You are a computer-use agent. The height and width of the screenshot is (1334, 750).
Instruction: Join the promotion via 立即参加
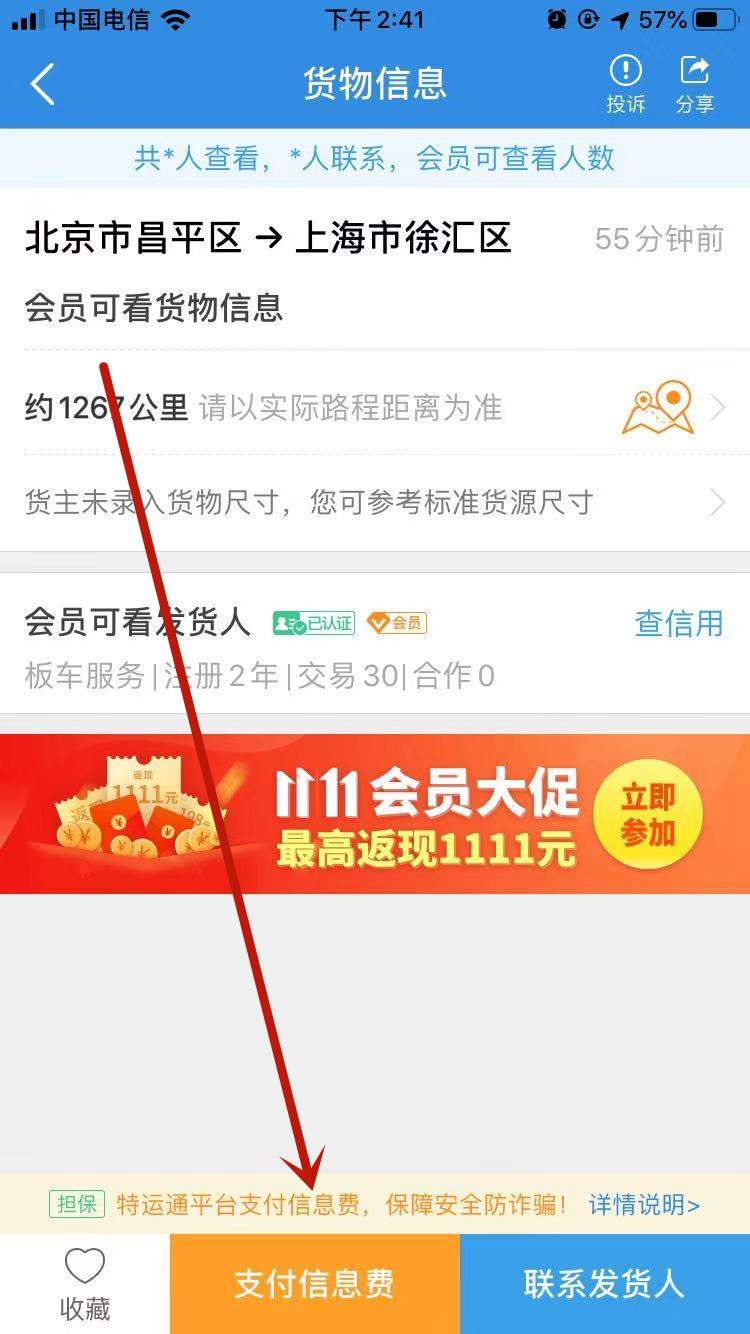(648, 815)
